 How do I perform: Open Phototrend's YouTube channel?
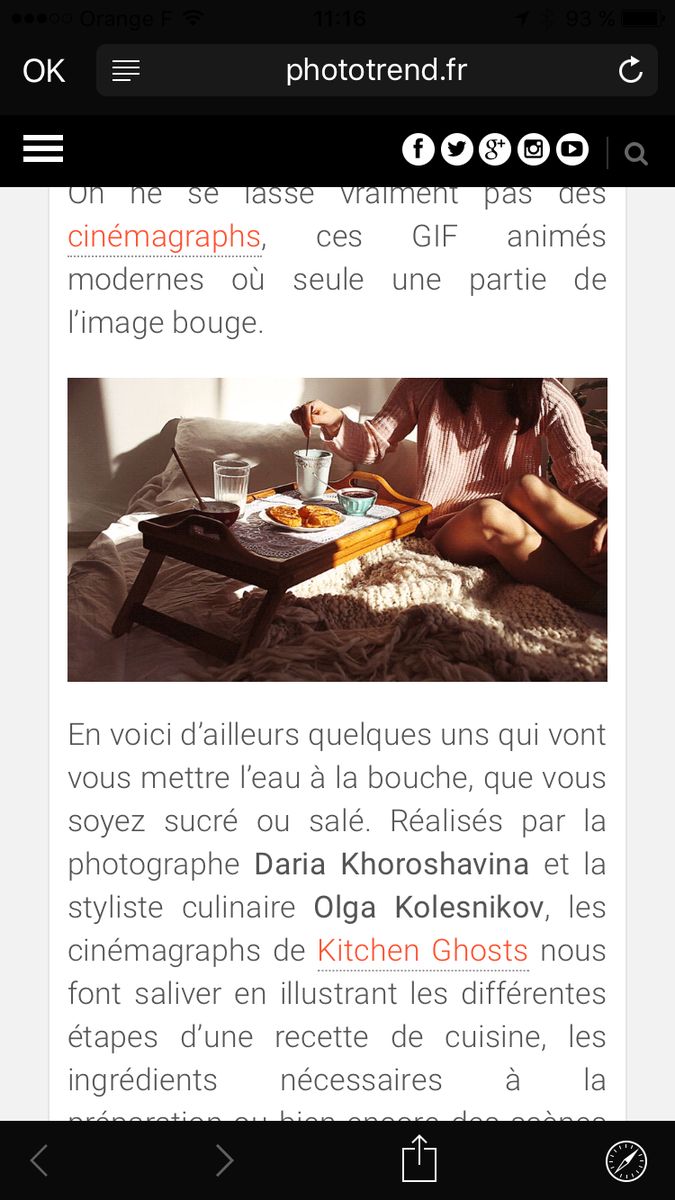coord(572,150)
